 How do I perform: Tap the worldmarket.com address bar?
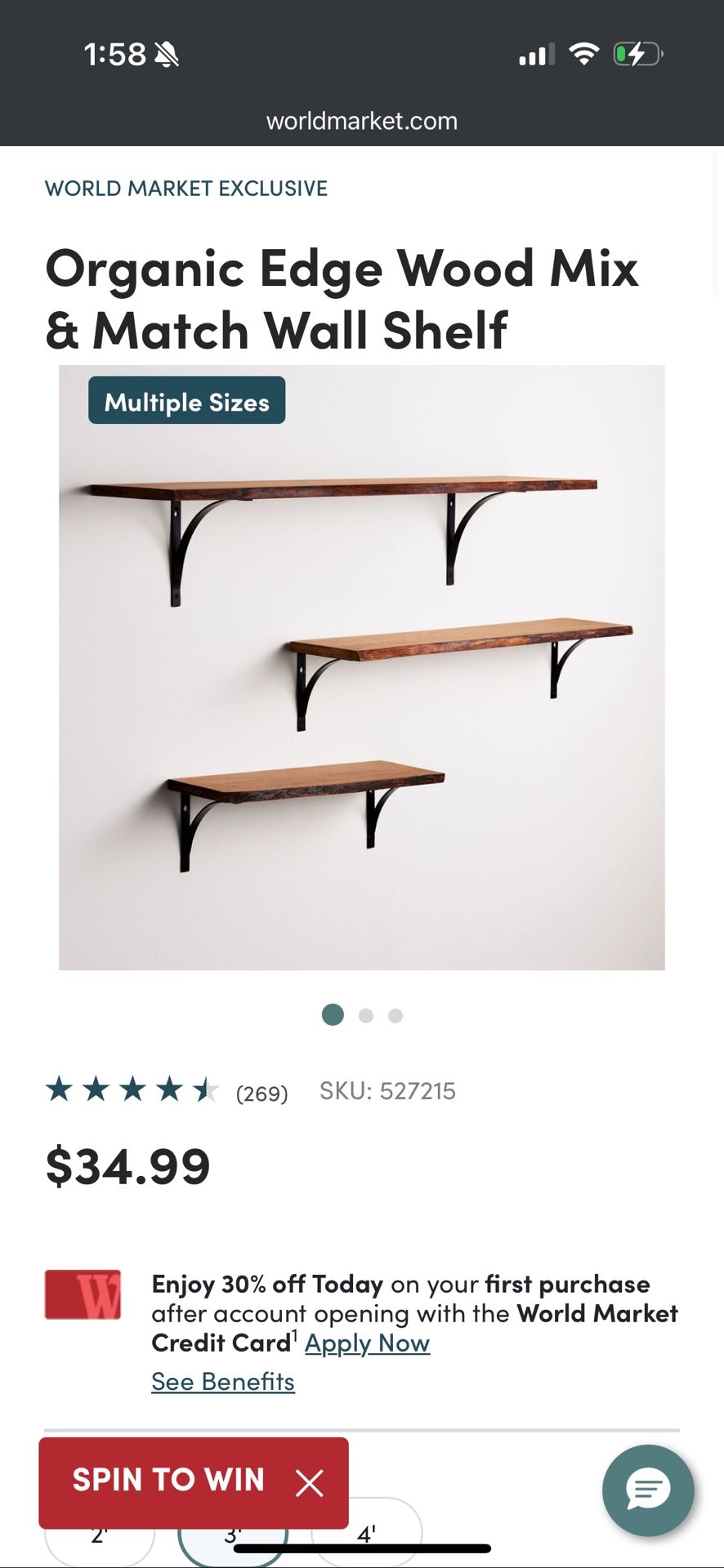tap(361, 121)
